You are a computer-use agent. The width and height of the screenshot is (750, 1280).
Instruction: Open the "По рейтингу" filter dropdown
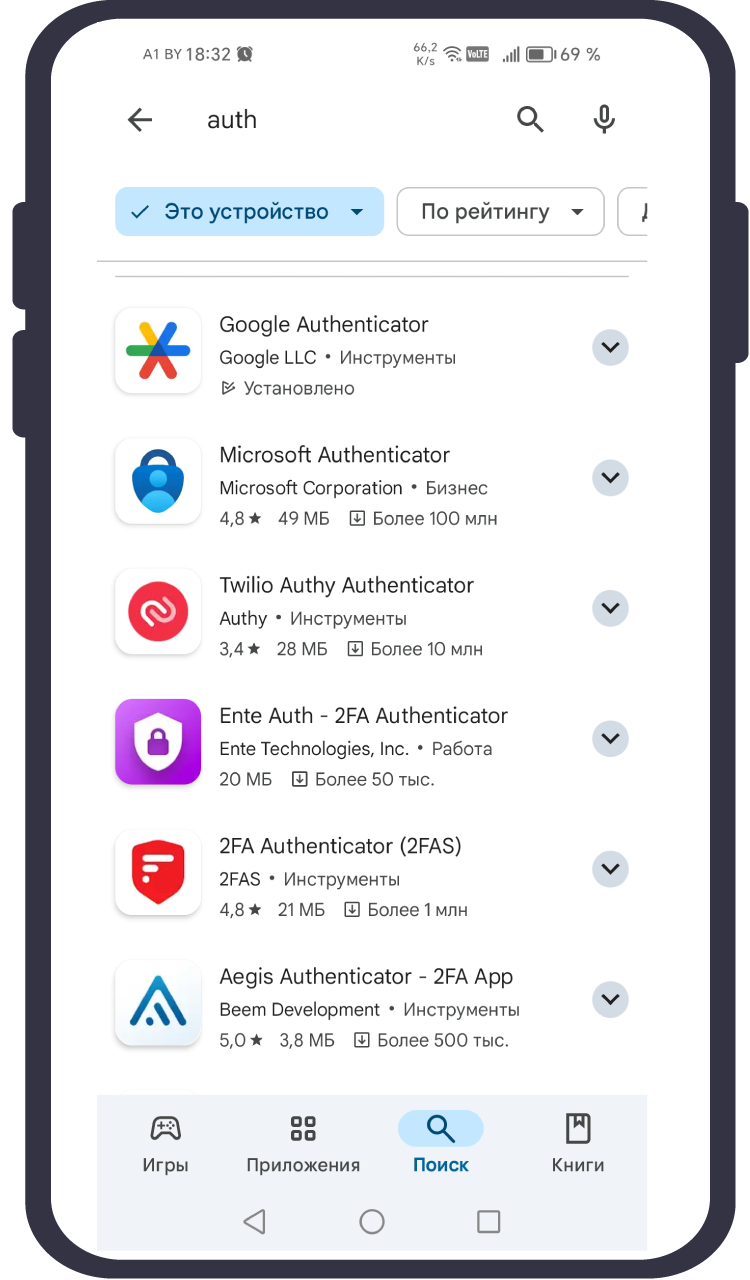500,212
